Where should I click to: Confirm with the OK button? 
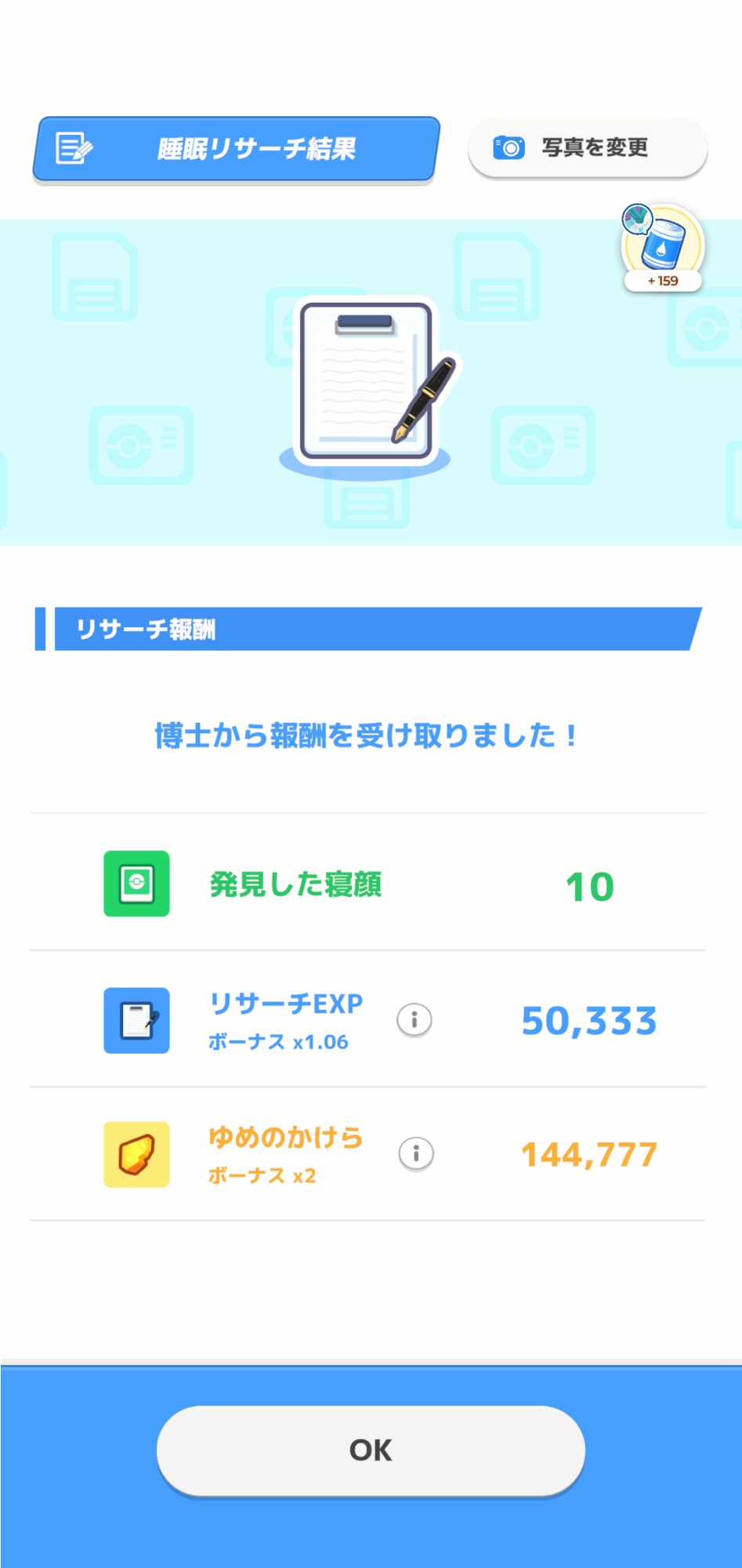coord(371,1450)
